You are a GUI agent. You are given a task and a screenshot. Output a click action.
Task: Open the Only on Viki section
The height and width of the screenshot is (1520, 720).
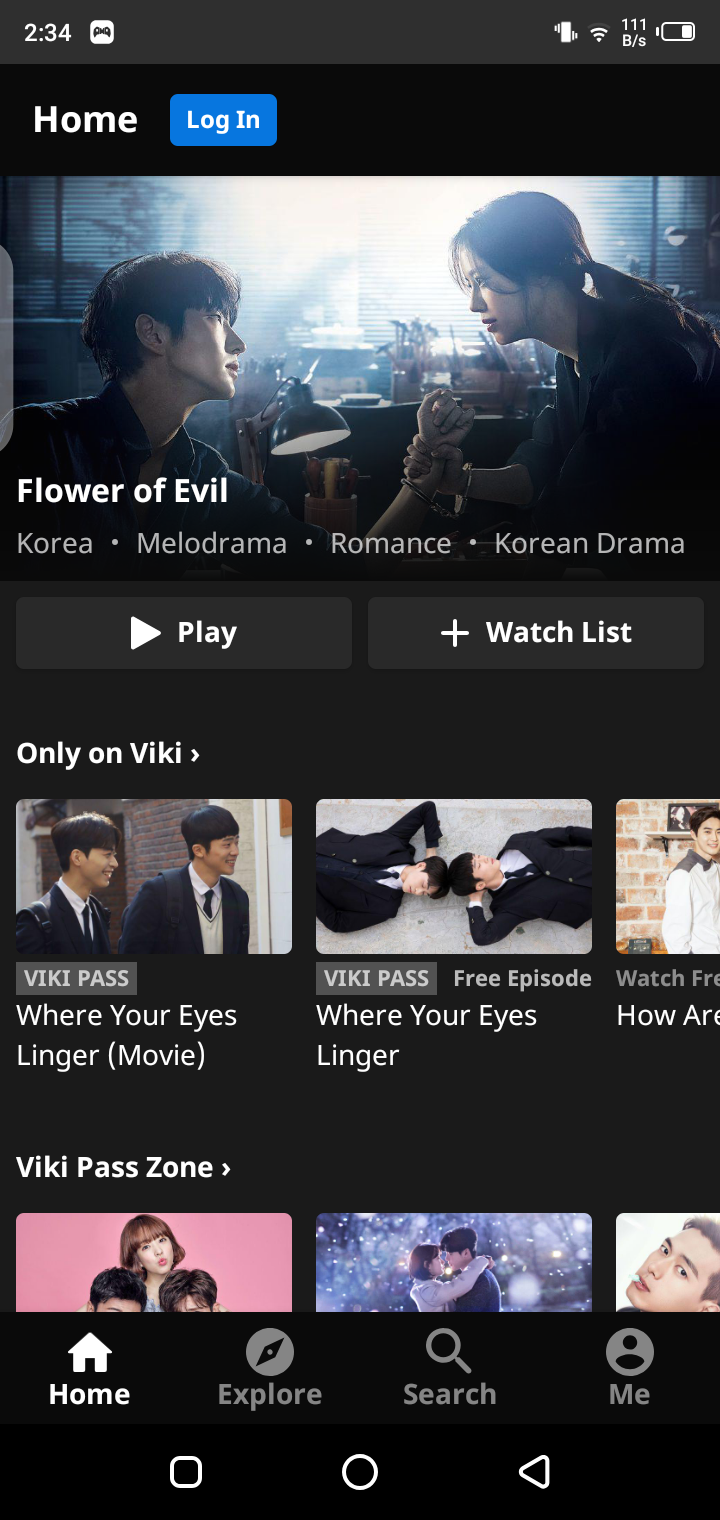pos(108,753)
